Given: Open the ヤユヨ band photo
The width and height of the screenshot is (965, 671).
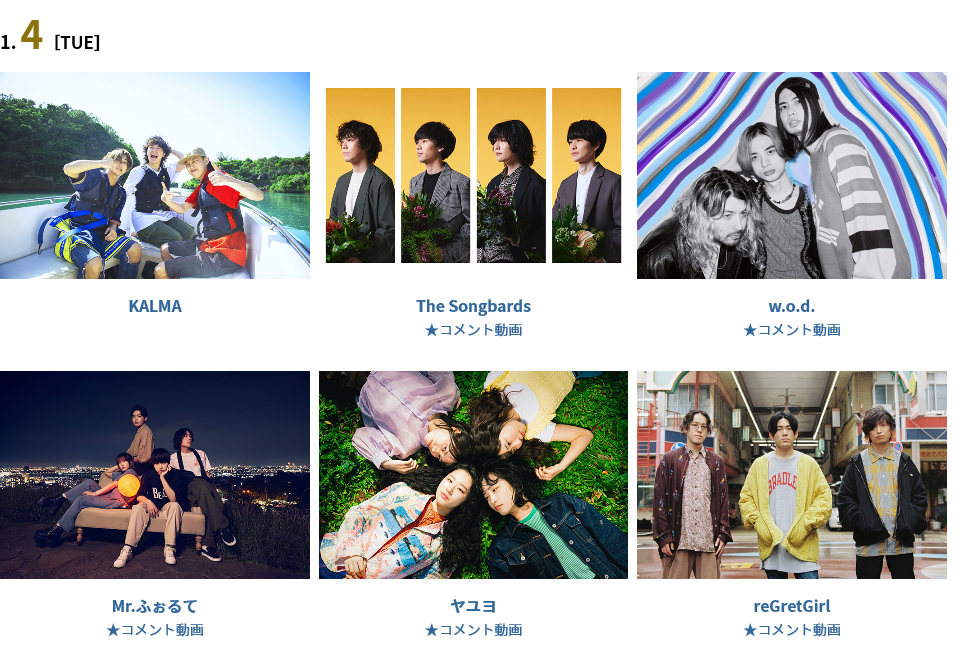Looking at the screenshot, I should click(x=473, y=475).
